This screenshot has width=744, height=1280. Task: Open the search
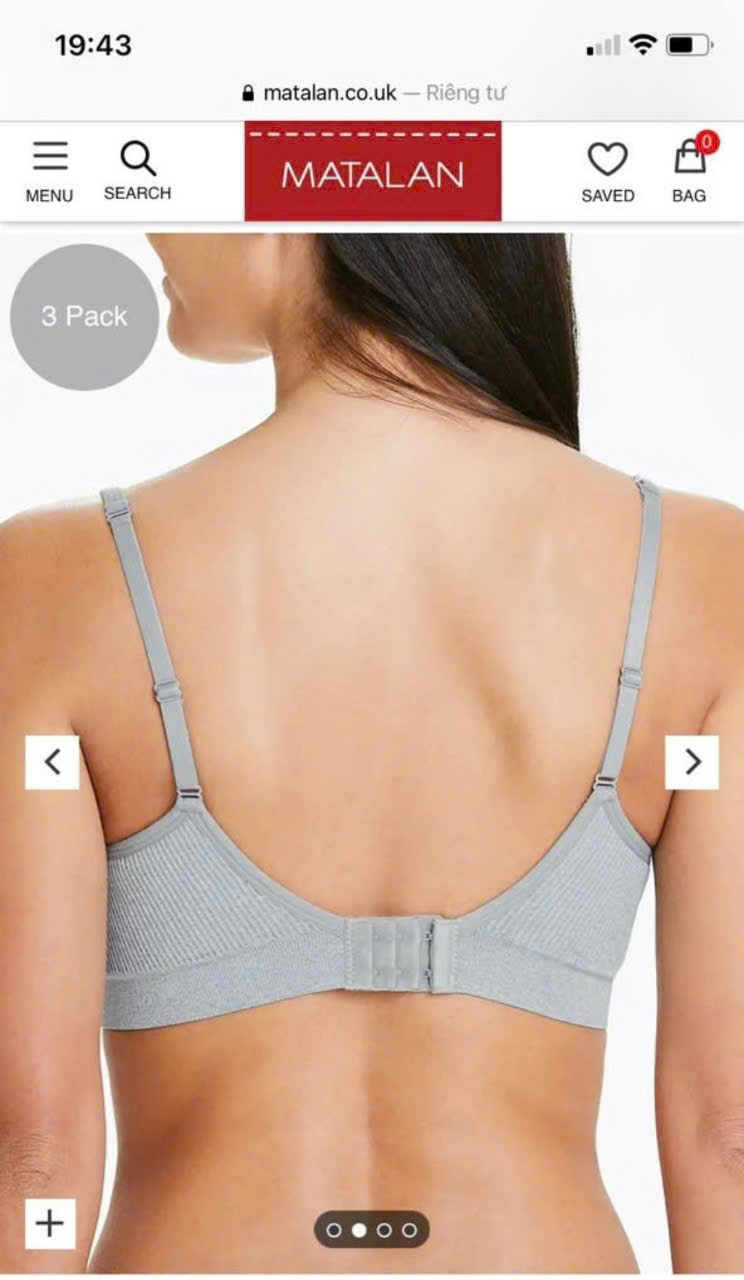[x=137, y=171]
